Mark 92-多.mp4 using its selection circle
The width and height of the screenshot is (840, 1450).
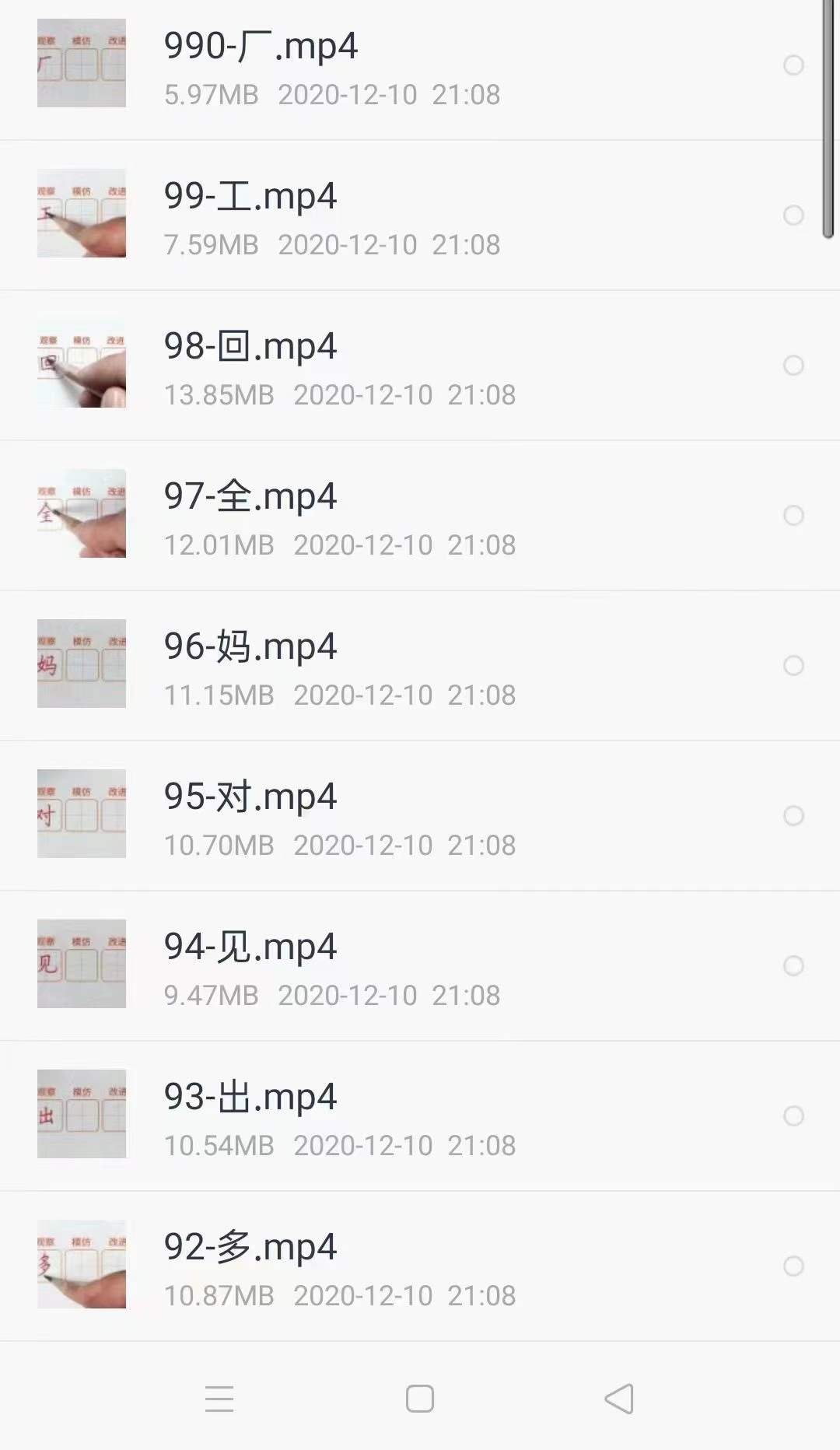[x=793, y=1266]
